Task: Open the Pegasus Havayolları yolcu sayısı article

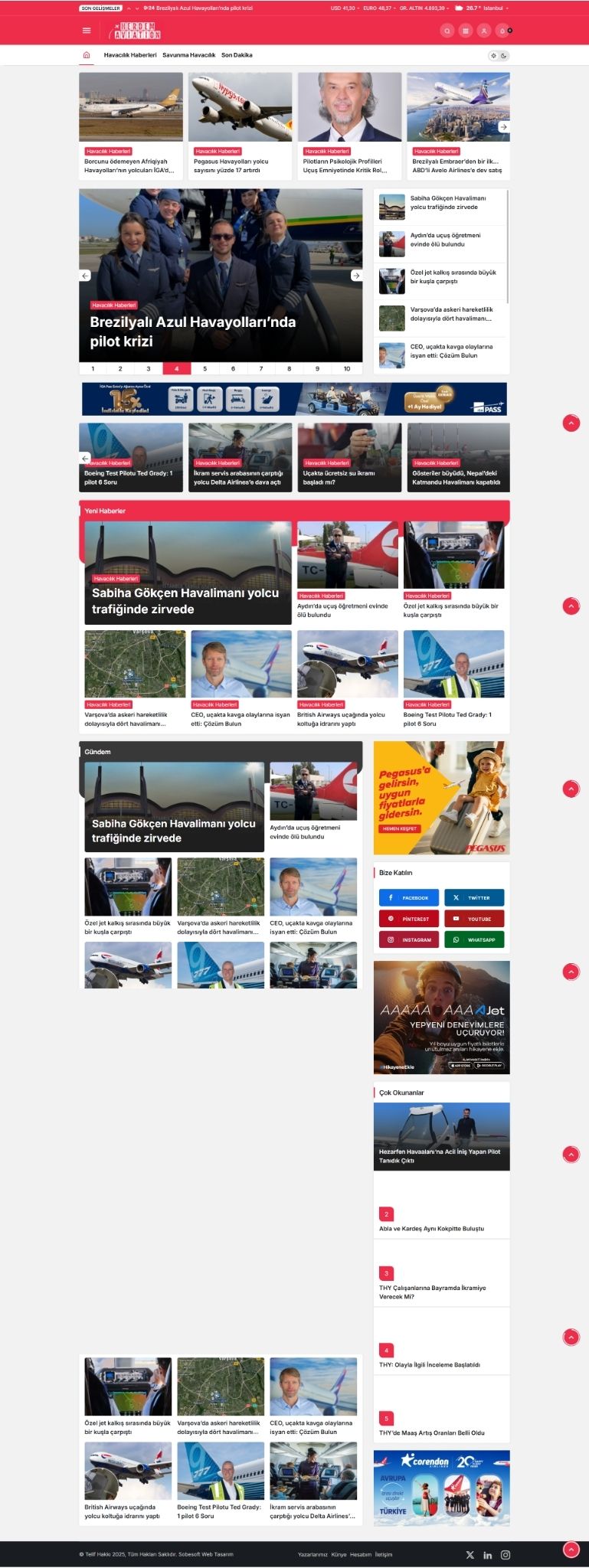Action: point(231,165)
